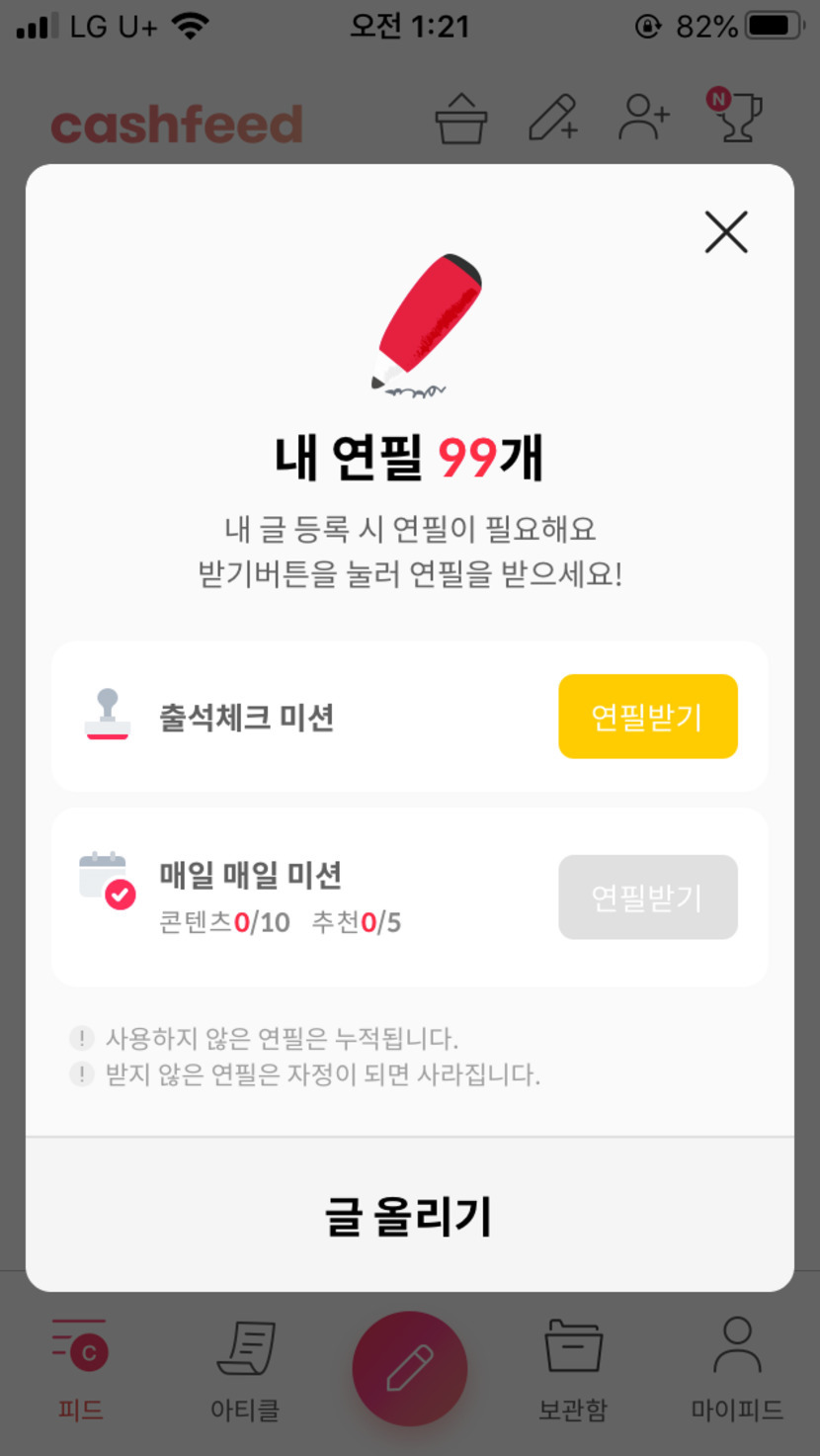Tap the 글 올리기 button
Viewport: 820px width, 1456px height.
pos(409,1216)
